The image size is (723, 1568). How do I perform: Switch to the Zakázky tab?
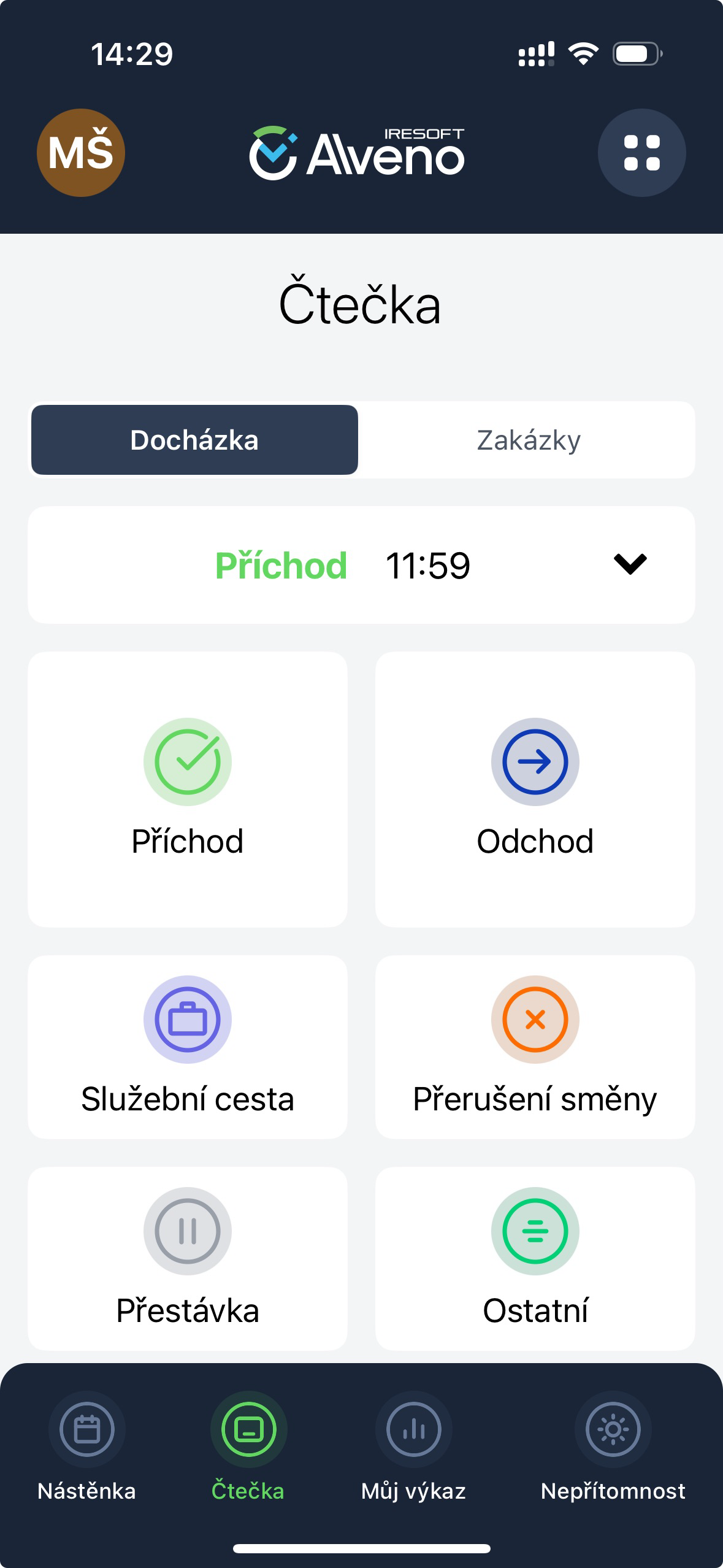point(529,440)
